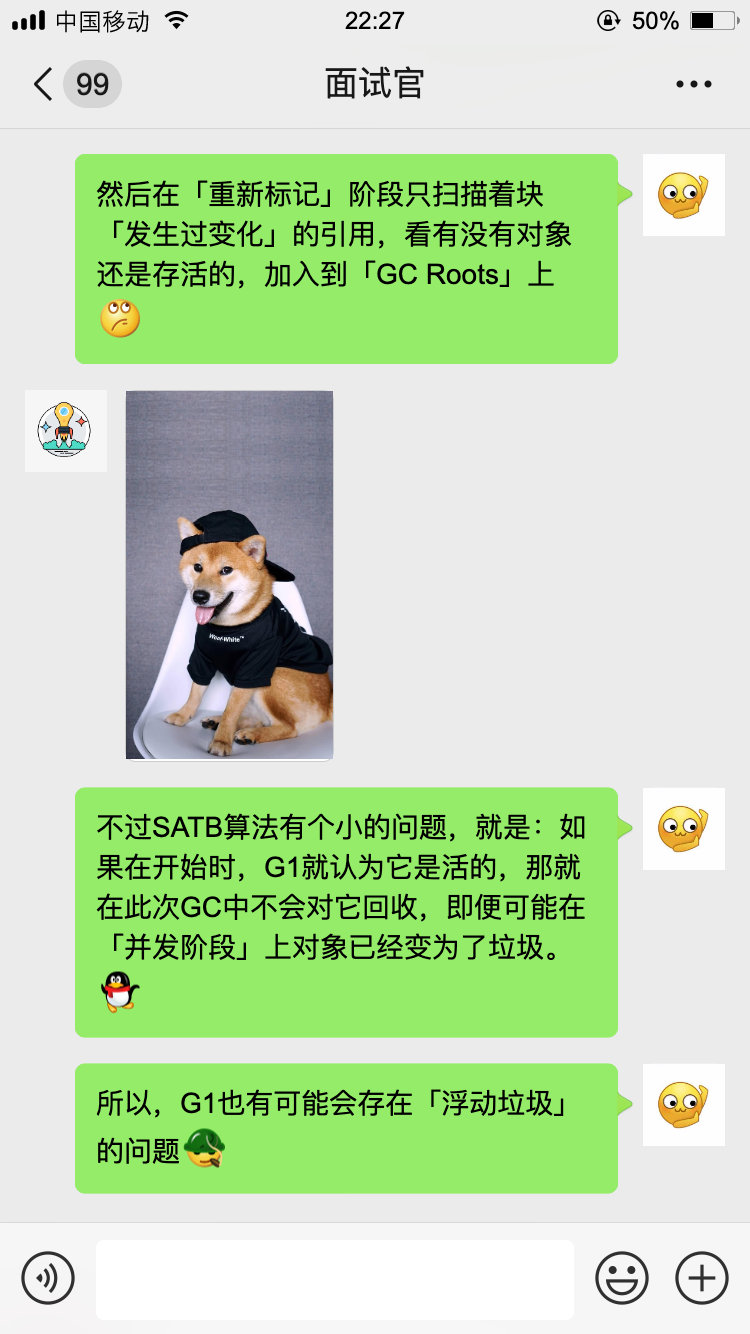Switch to voice message input

tap(48, 1278)
